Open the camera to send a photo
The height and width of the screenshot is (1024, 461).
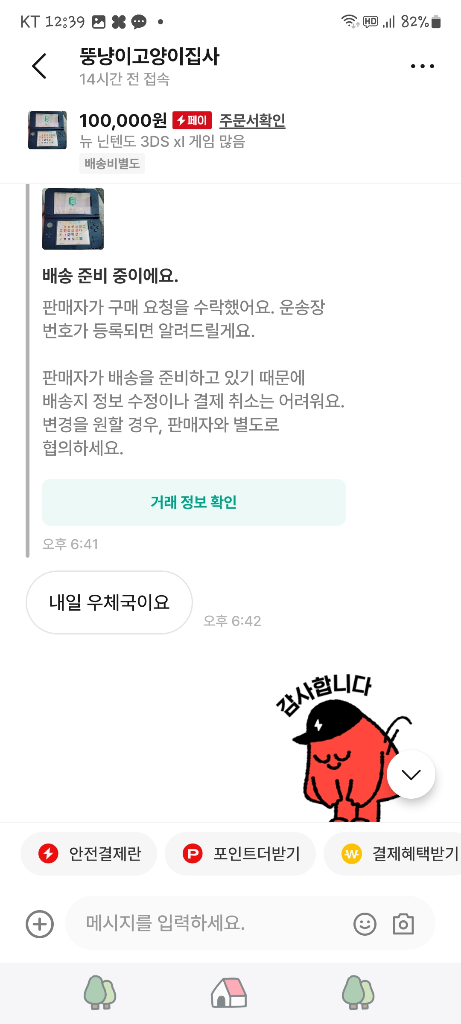click(404, 924)
